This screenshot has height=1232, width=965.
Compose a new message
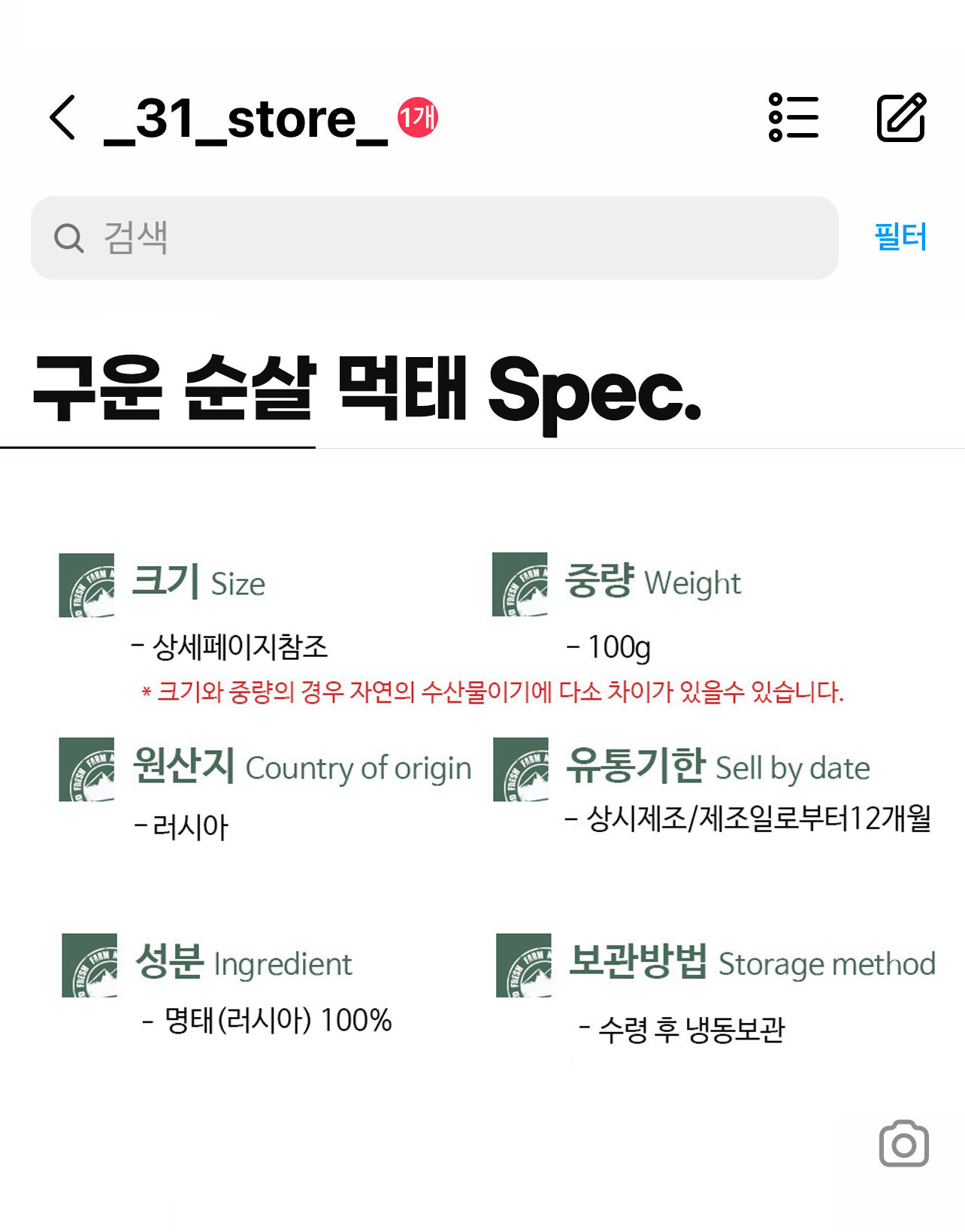[x=901, y=117]
